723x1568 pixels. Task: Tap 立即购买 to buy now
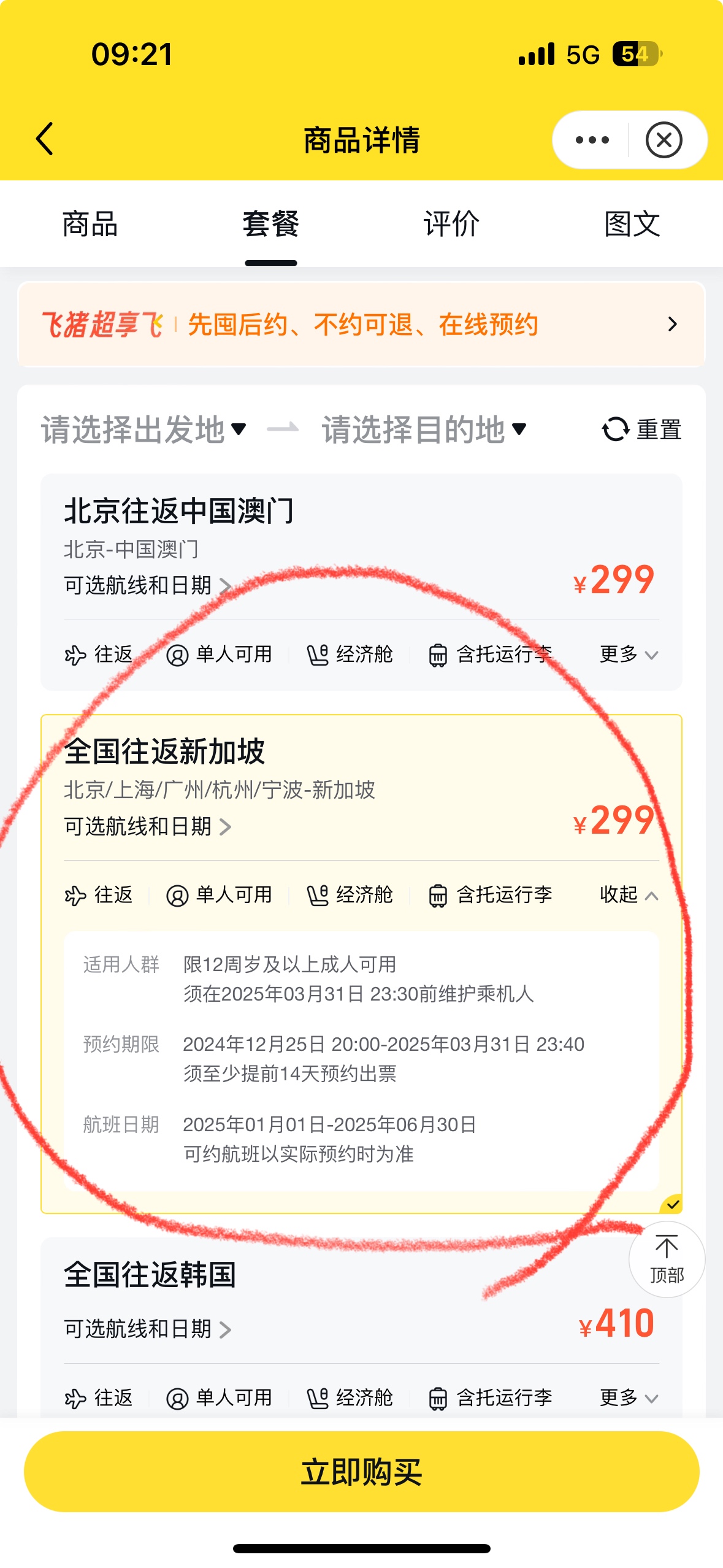click(361, 1471)
